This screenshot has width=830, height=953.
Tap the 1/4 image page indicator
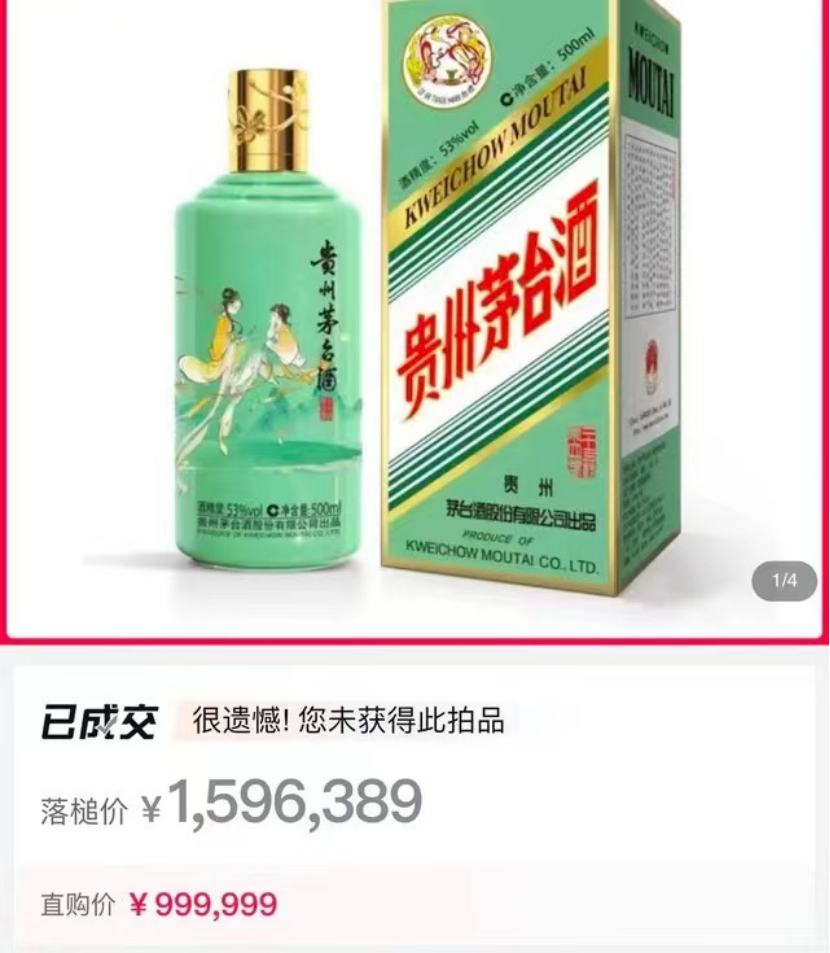[x=784, y=581]
